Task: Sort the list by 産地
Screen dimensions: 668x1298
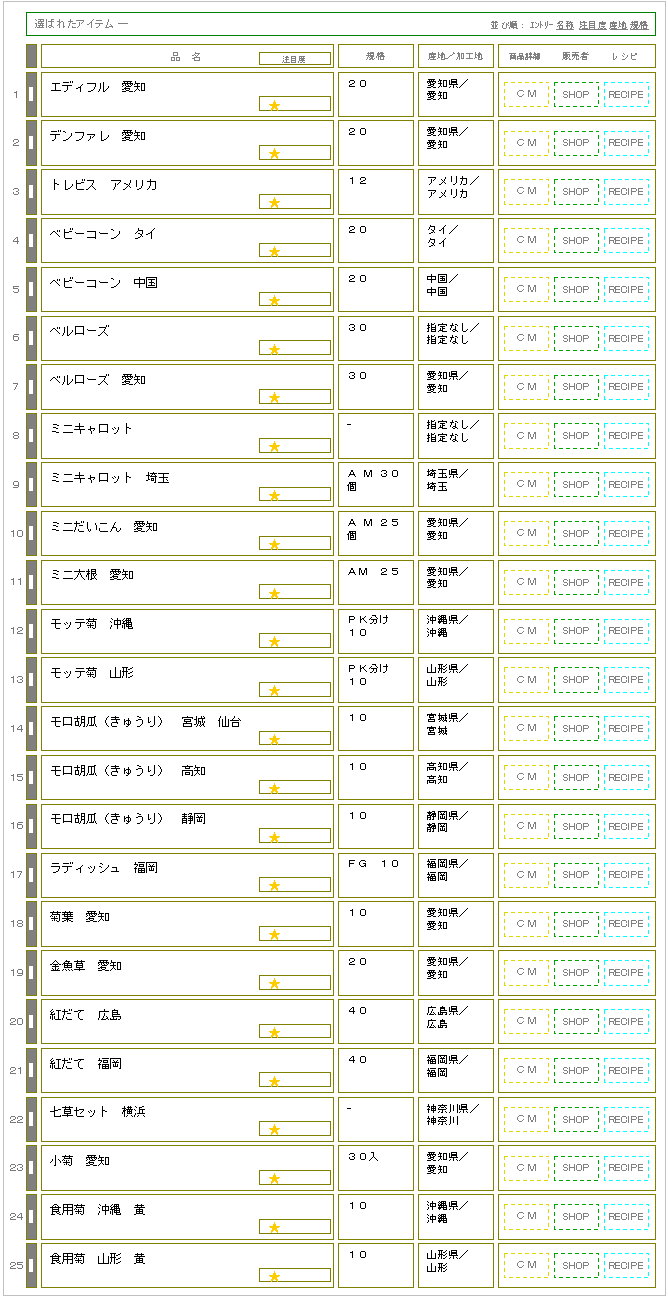Action: click(618, 24)
